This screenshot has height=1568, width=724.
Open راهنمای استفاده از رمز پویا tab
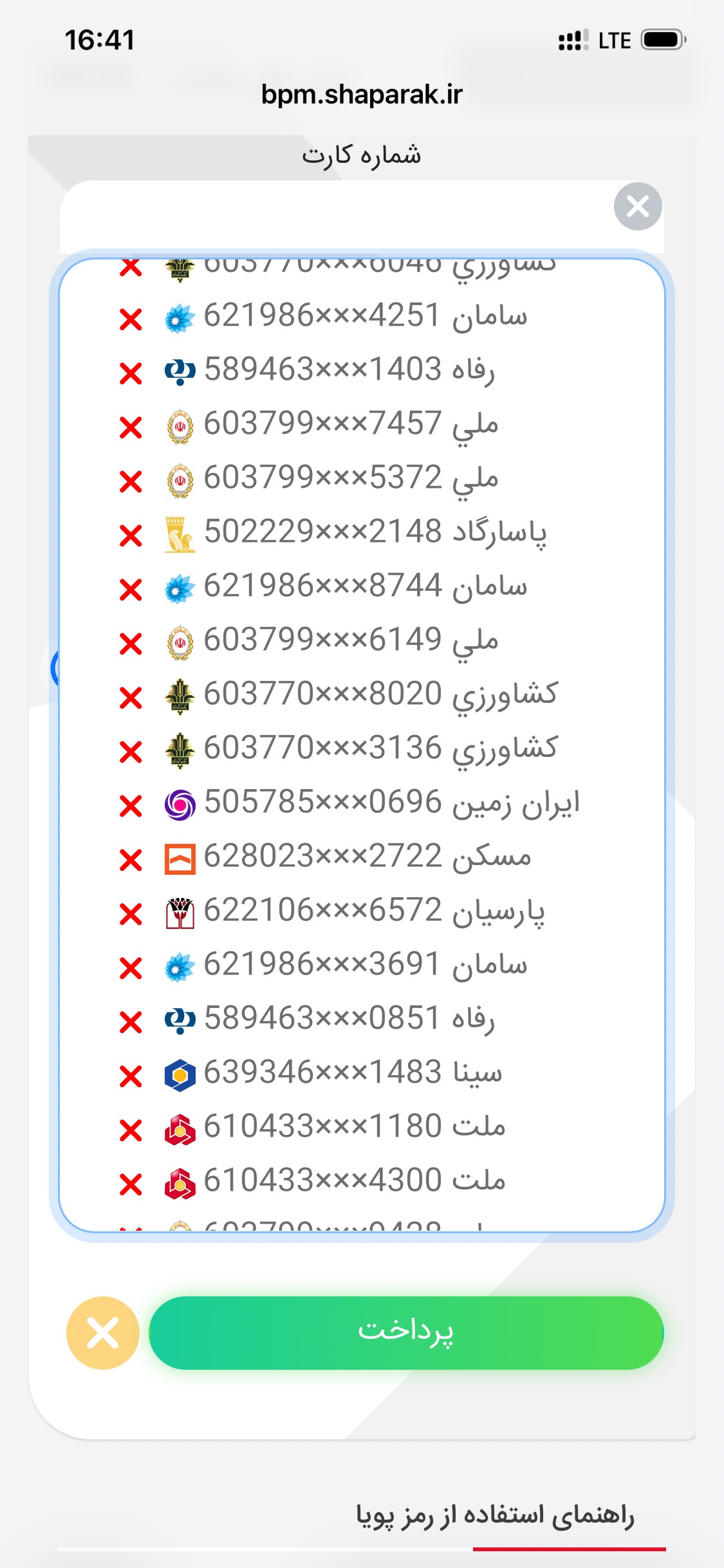[x=496, y=1516]
